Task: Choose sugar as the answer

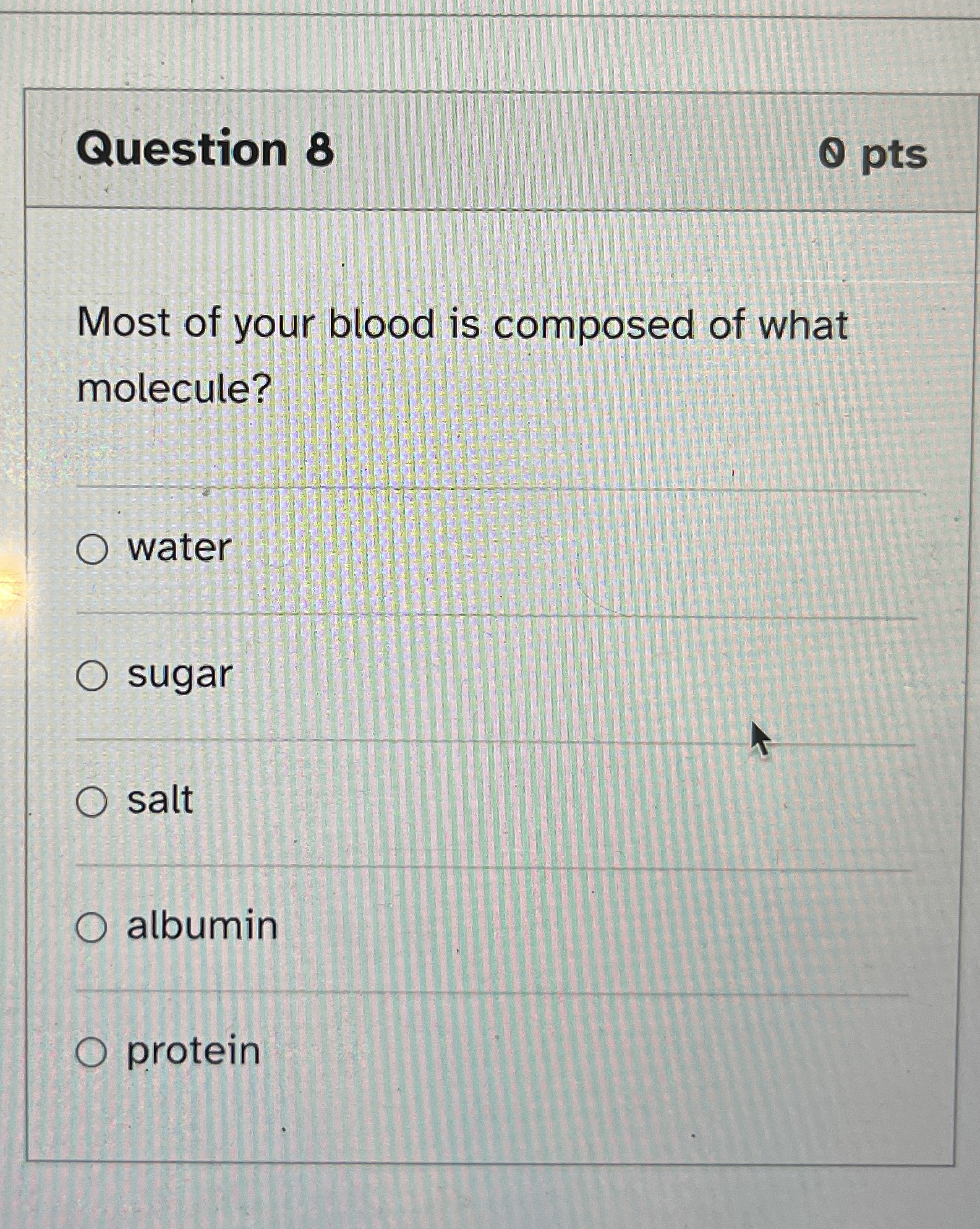Action: [x=92, y=675]
